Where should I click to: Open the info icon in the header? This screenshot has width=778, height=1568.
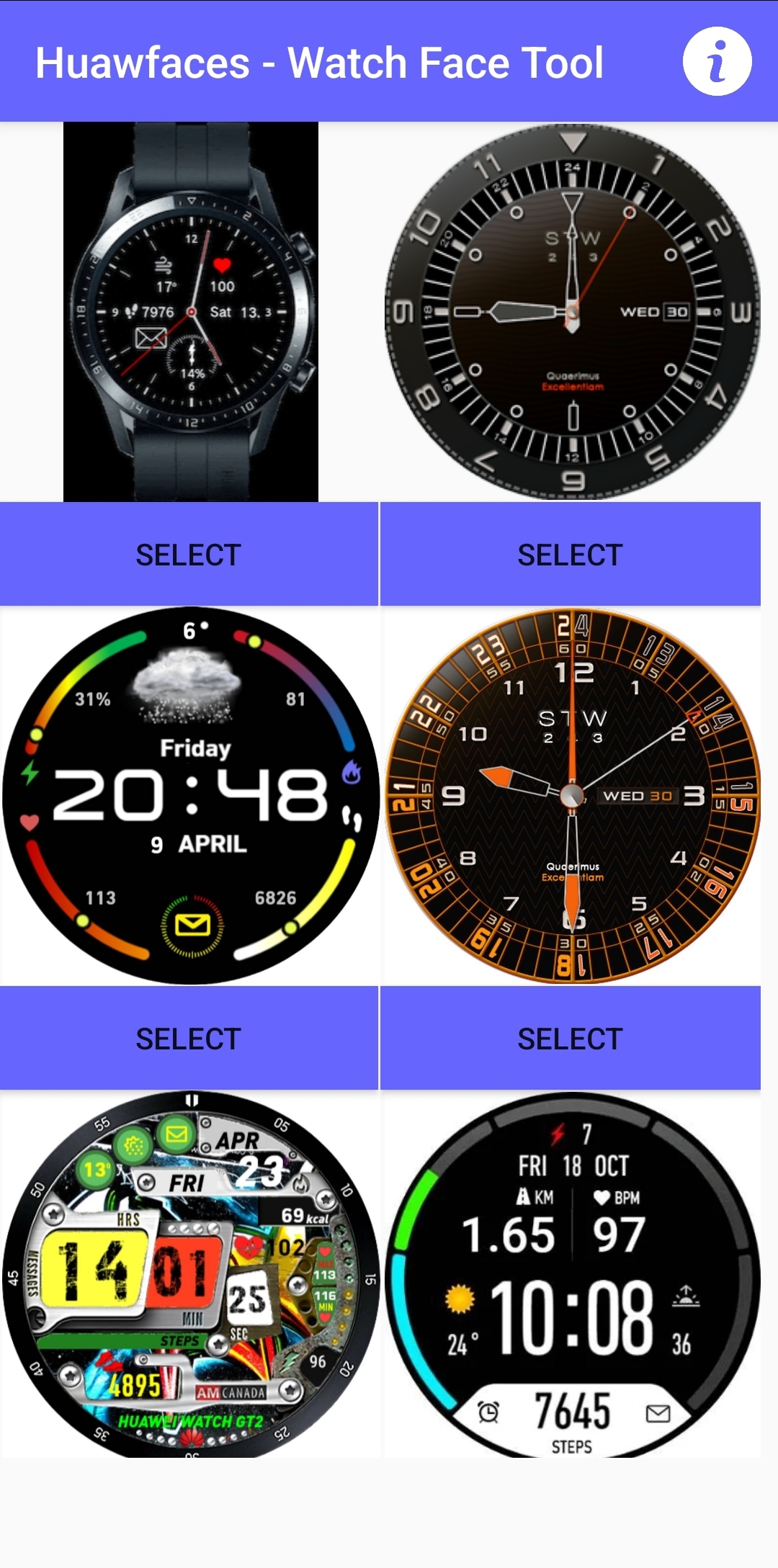coord(717,61)
